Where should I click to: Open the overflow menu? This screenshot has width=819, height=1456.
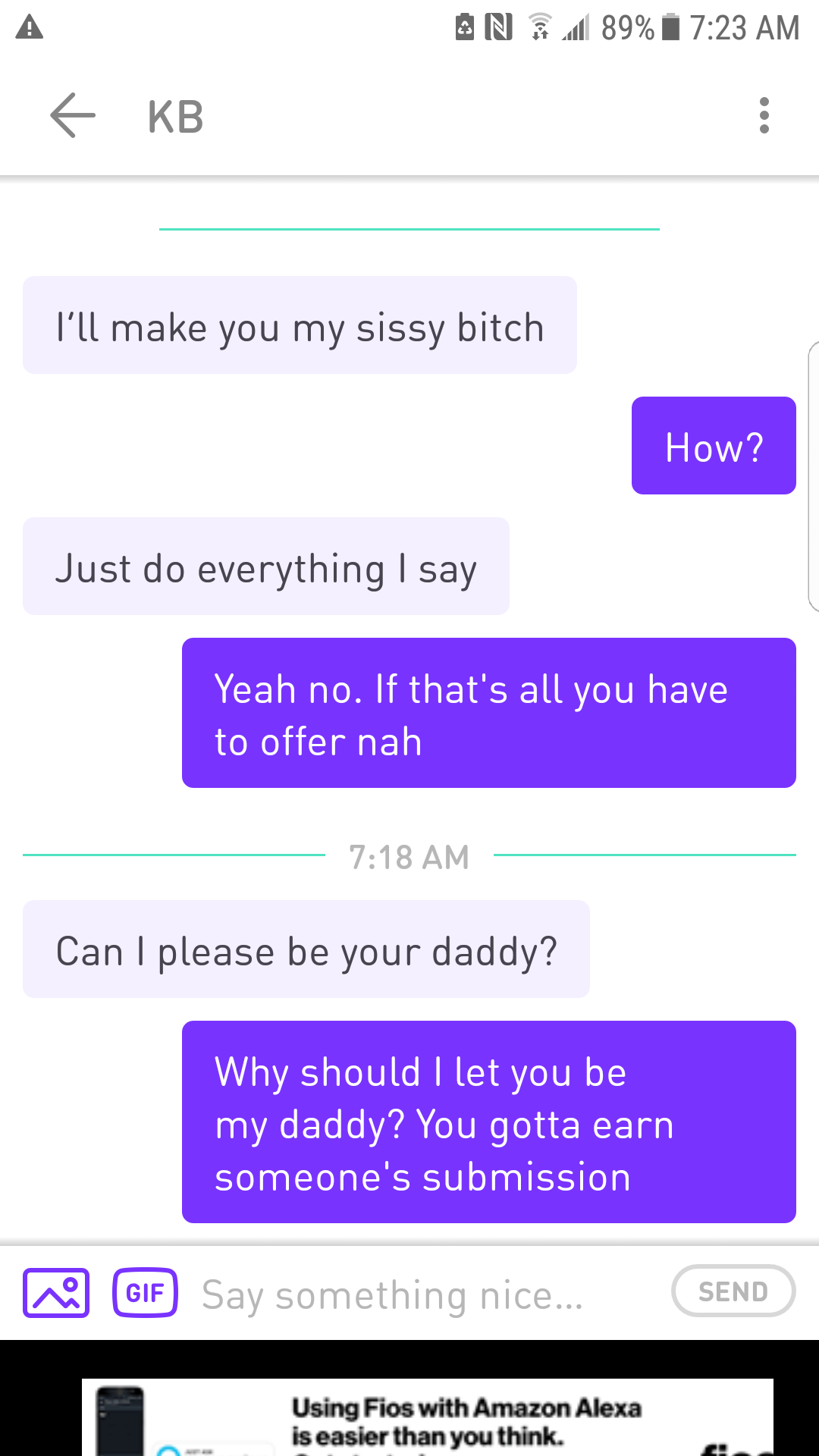point(764,115)
